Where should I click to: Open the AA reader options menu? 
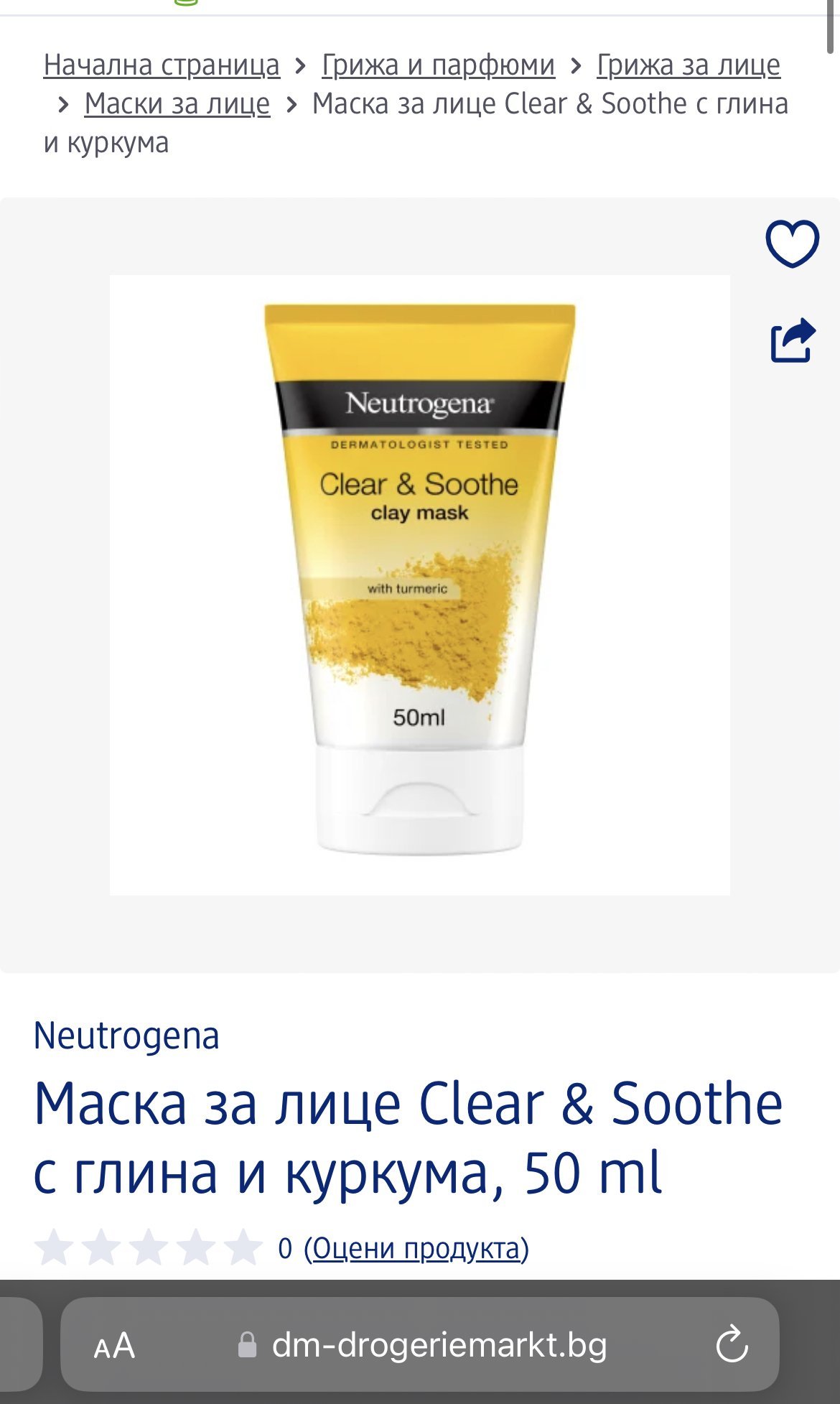coord(114,1345)
